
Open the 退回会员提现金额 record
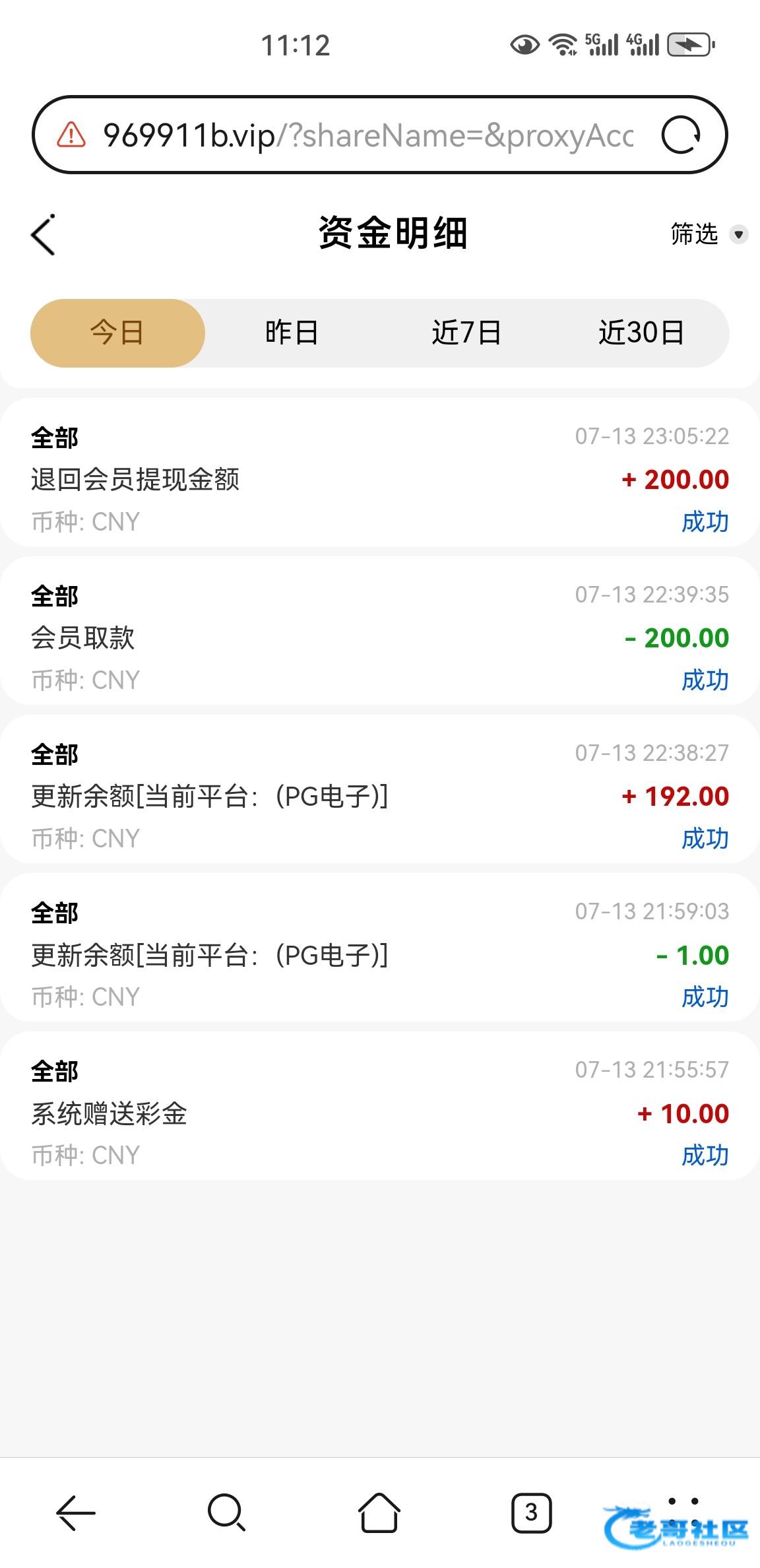click(x=380, y=479)
